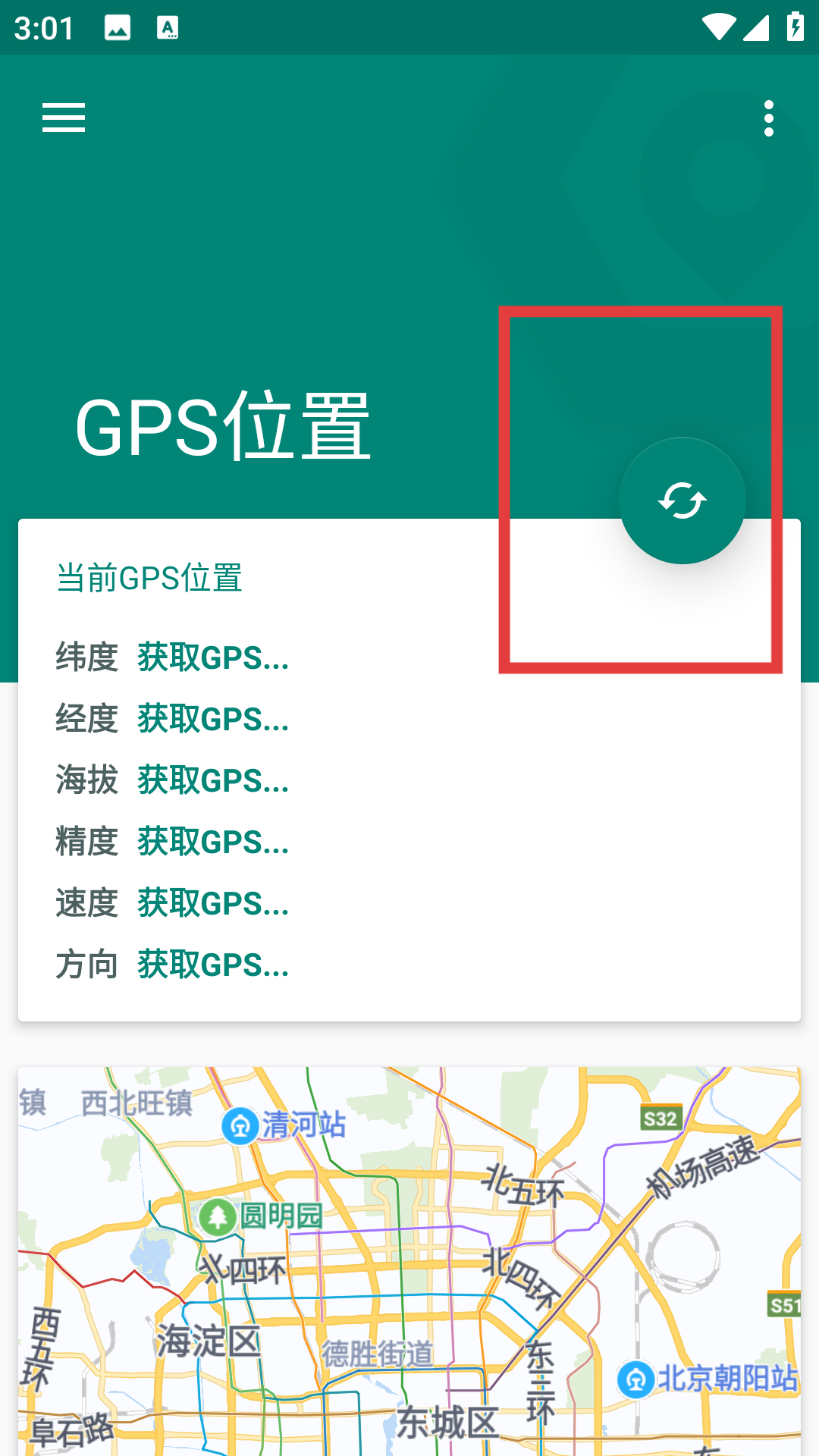Open the hamburger drawer menu
The width and height of the screenshot is (819, 1456).
64,118
